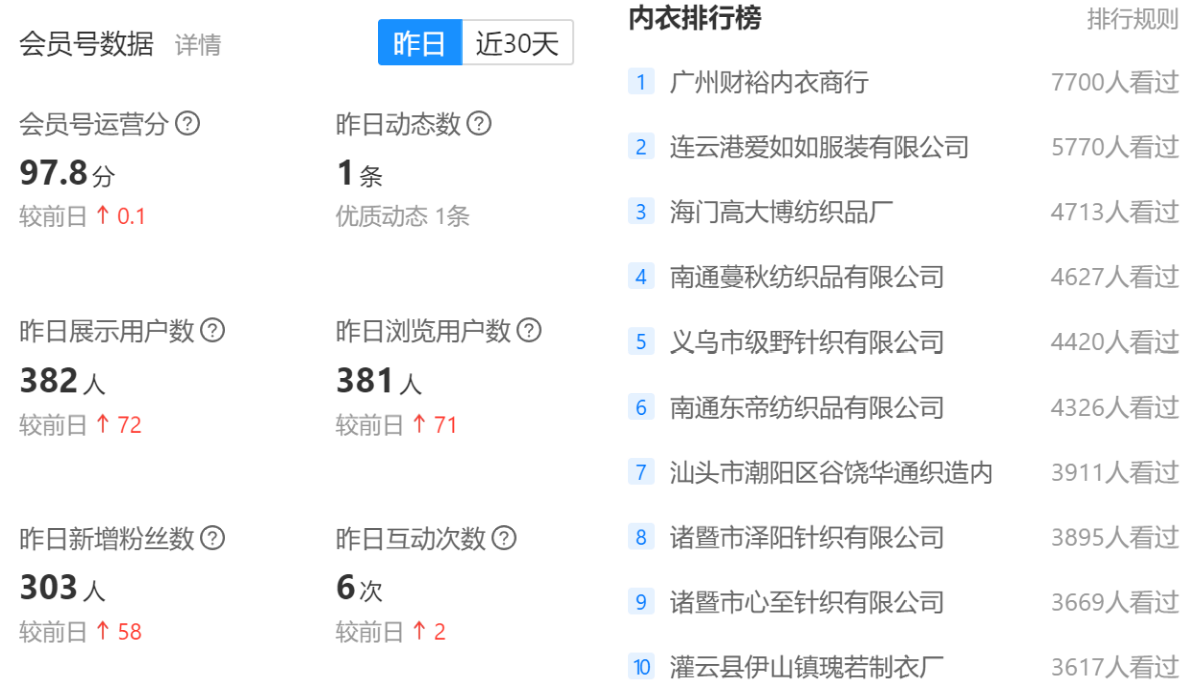Screen dimensions: 1204x686
Task: Tap the help icon beside 会员号运营分
Action: 188,123
